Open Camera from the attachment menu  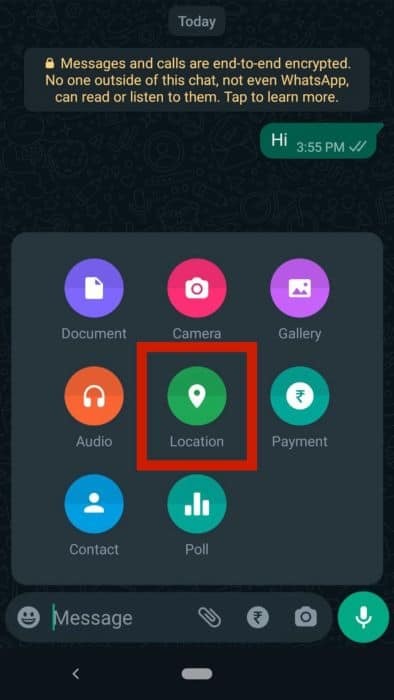tap(197, 288)
